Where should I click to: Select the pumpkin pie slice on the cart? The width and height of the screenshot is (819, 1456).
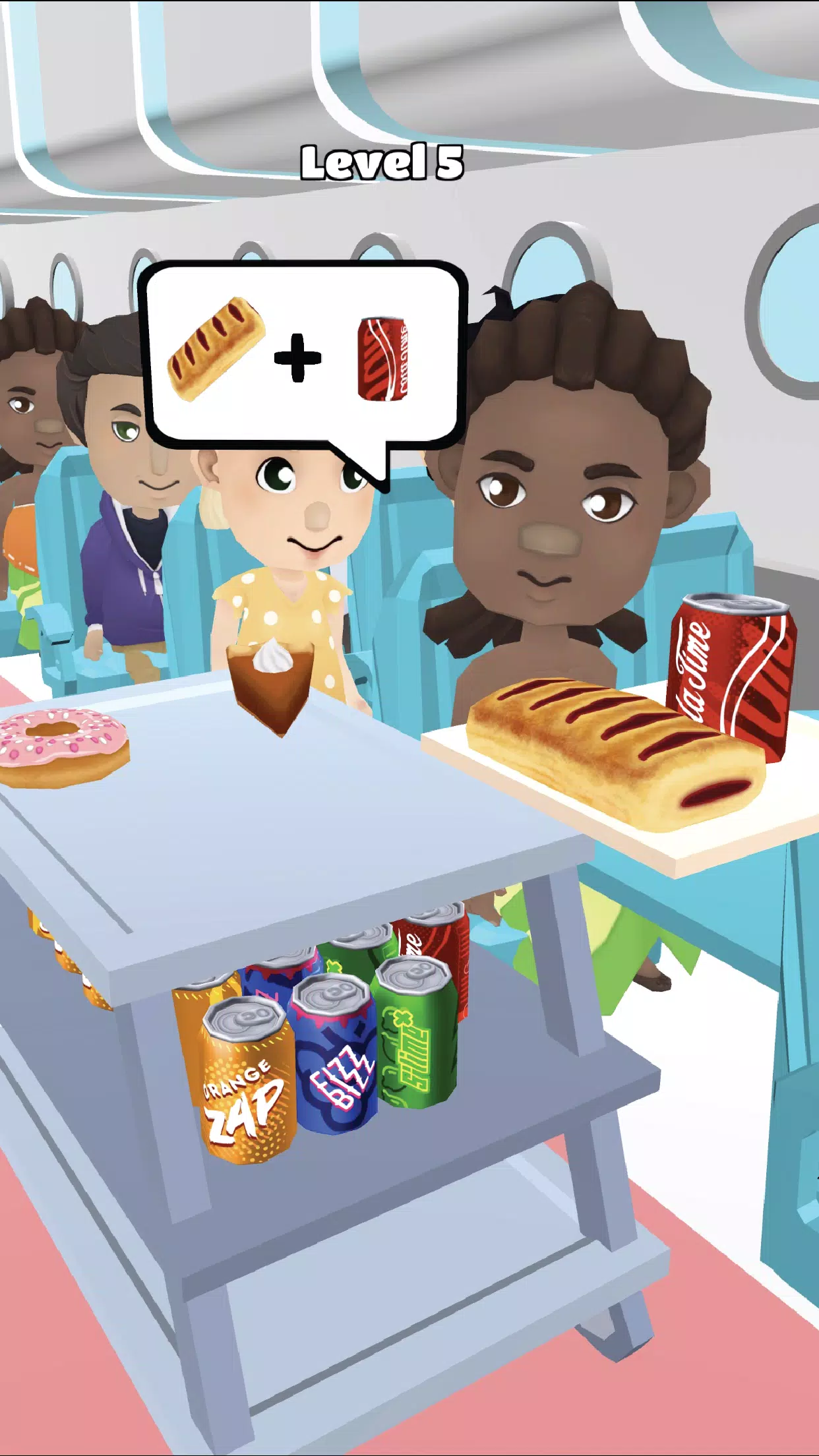270,686
